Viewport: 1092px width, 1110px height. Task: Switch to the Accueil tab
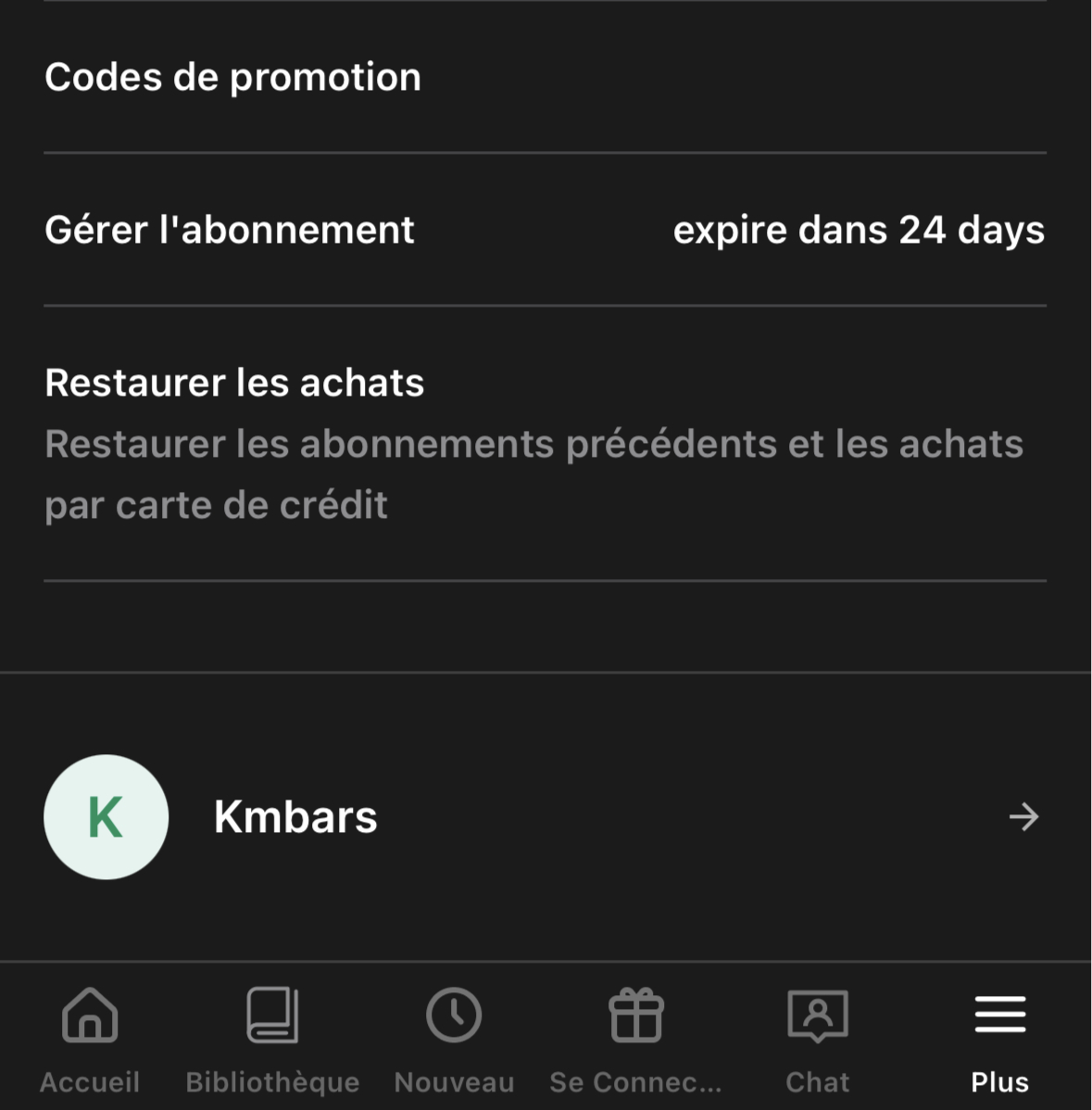click(x=90, y=1040)
